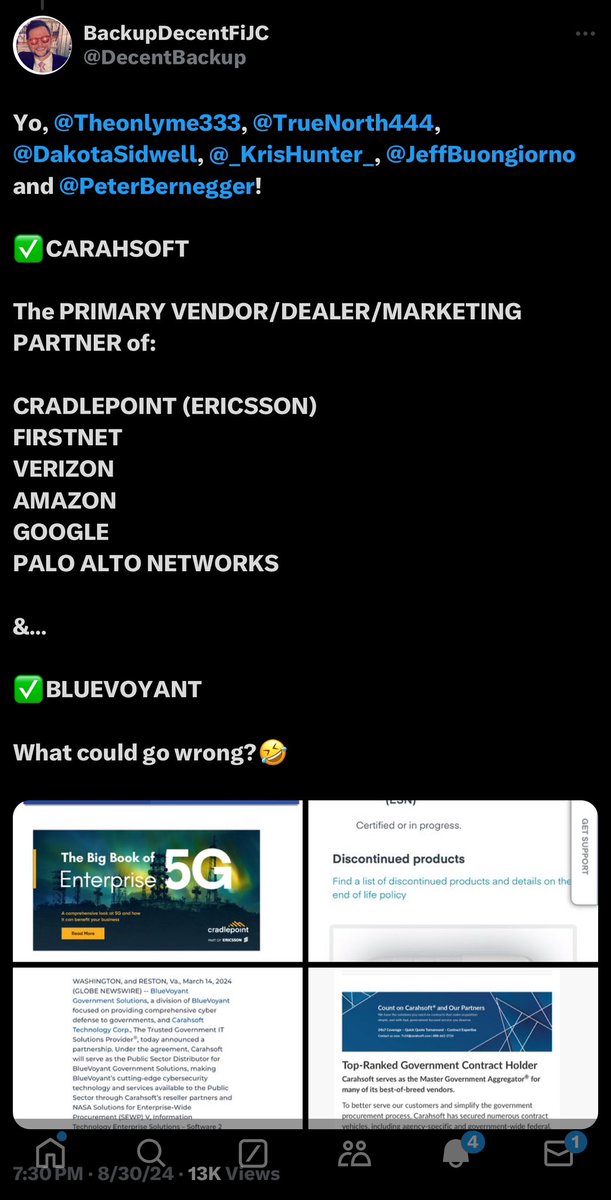Open the Top-Ranked Government Contract Holder image
The height and width of the screenshot is (1200, 611).
pos(452,1043)
